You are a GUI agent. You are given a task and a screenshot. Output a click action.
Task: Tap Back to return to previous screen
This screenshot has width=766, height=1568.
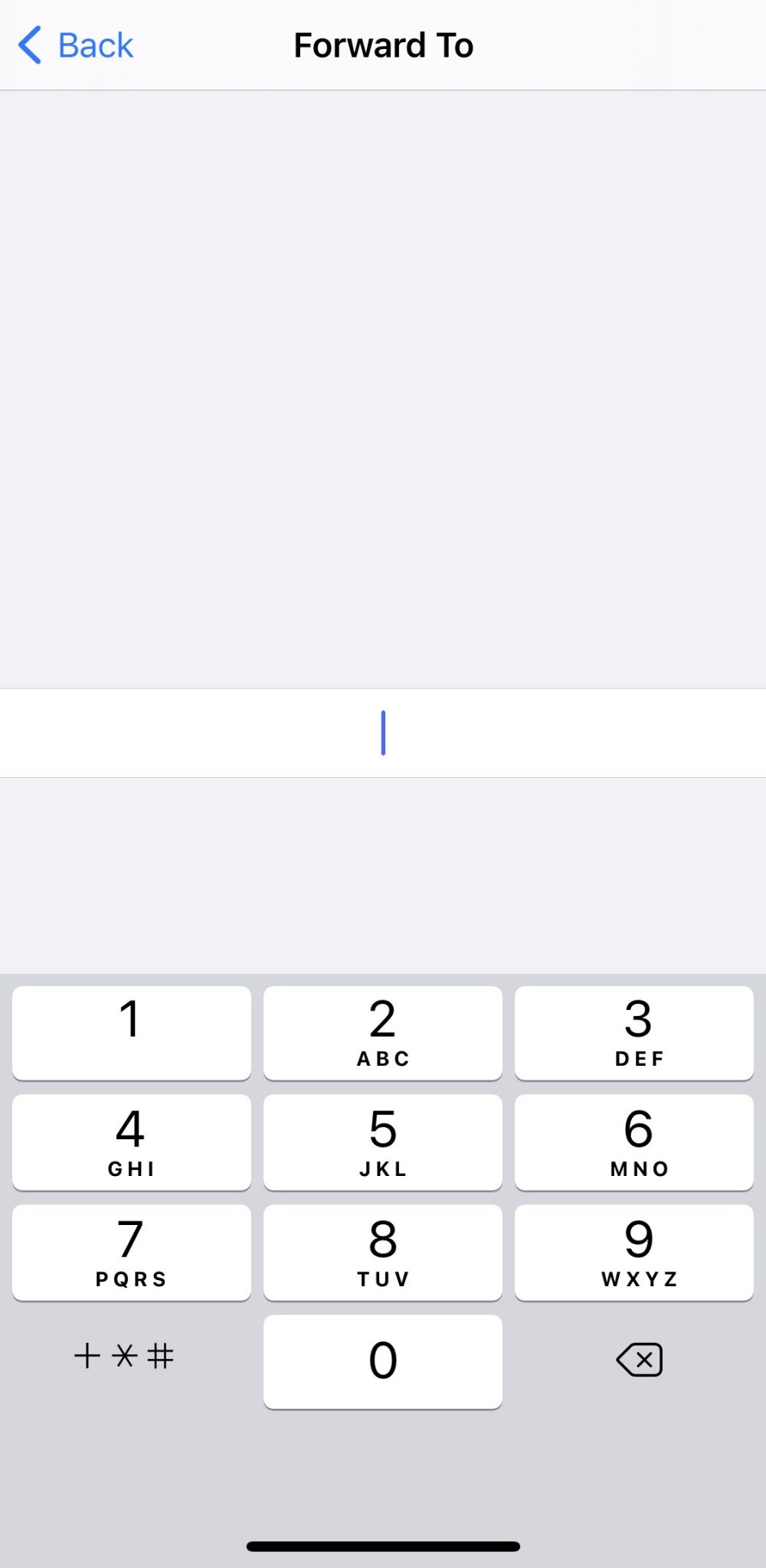point(95,44)
